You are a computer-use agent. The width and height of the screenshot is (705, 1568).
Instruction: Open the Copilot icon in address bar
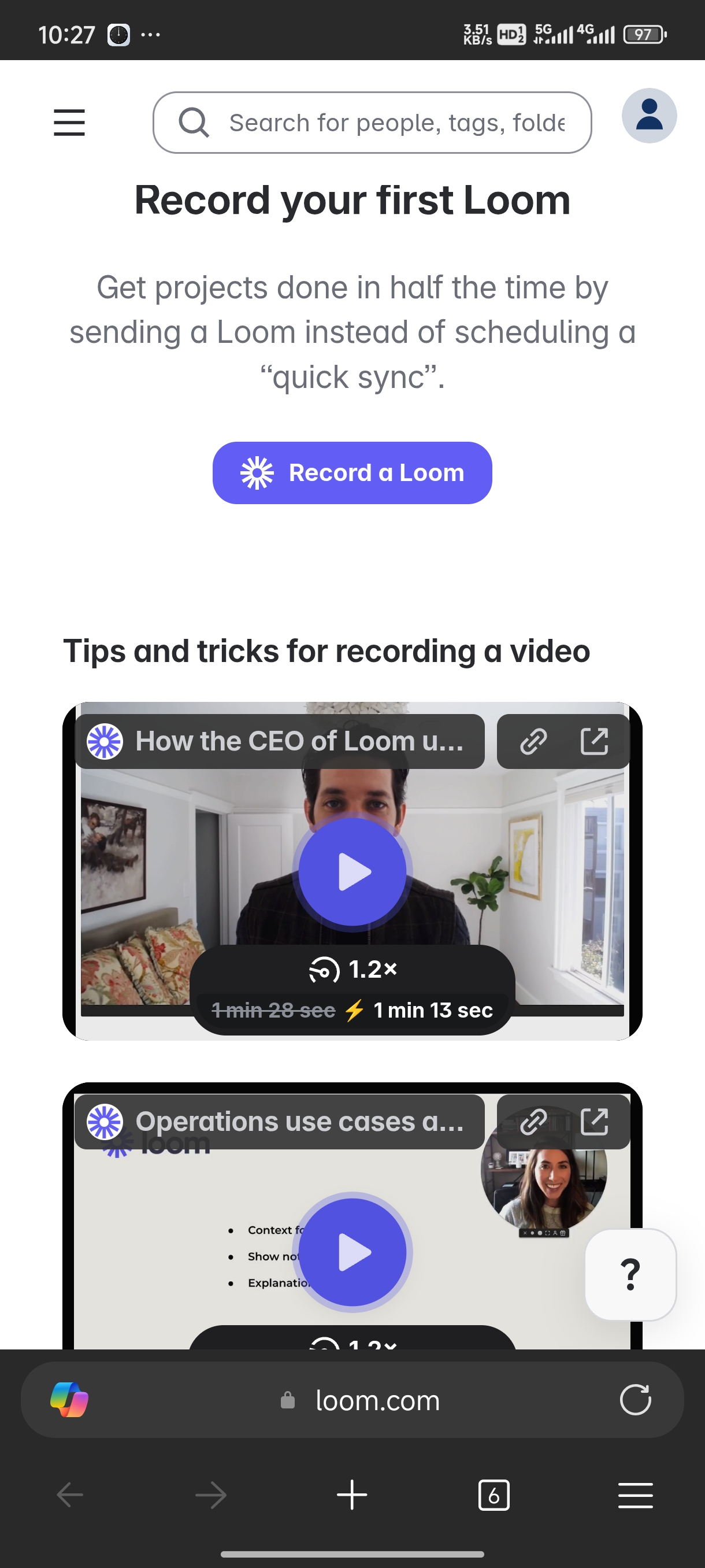(69, 1400)
